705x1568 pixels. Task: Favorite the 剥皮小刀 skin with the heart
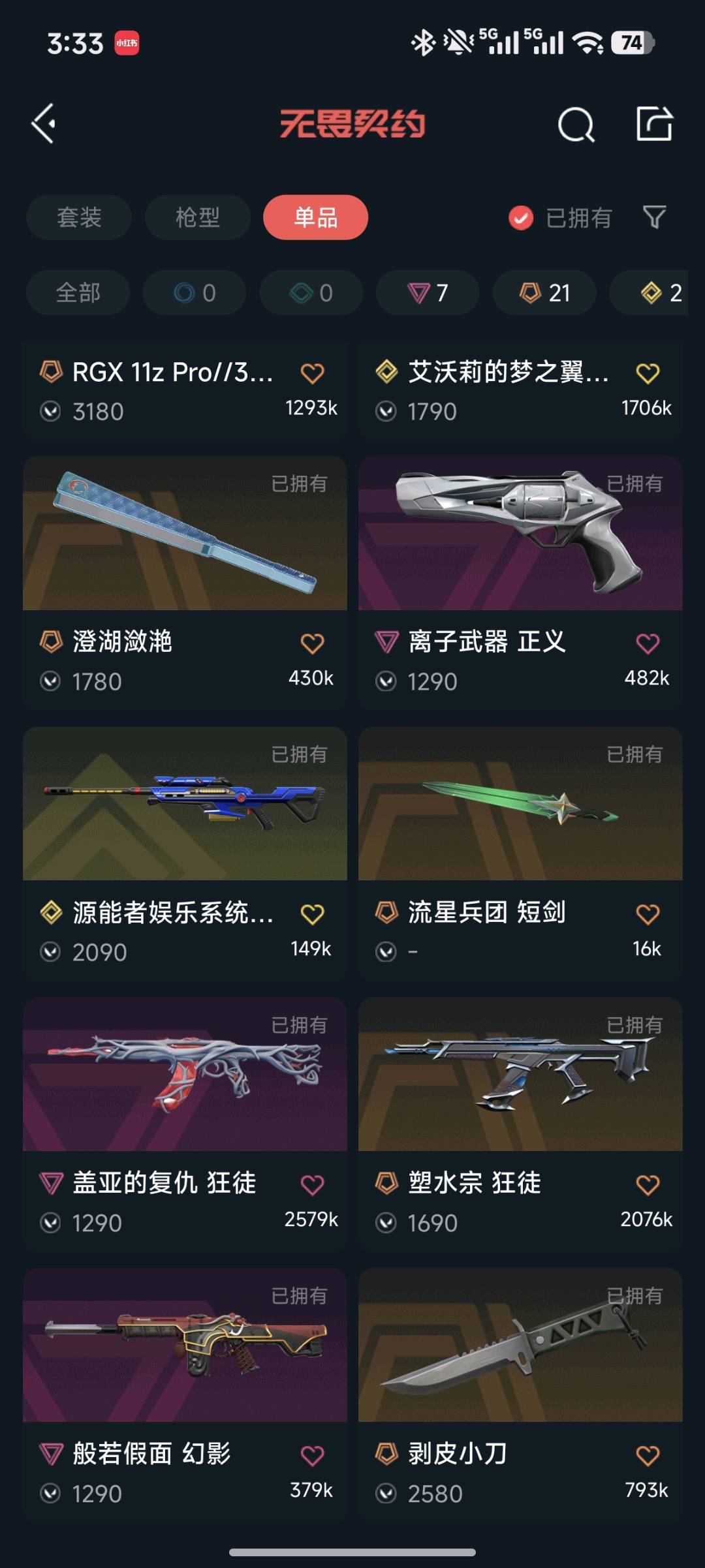[648, 1455]
